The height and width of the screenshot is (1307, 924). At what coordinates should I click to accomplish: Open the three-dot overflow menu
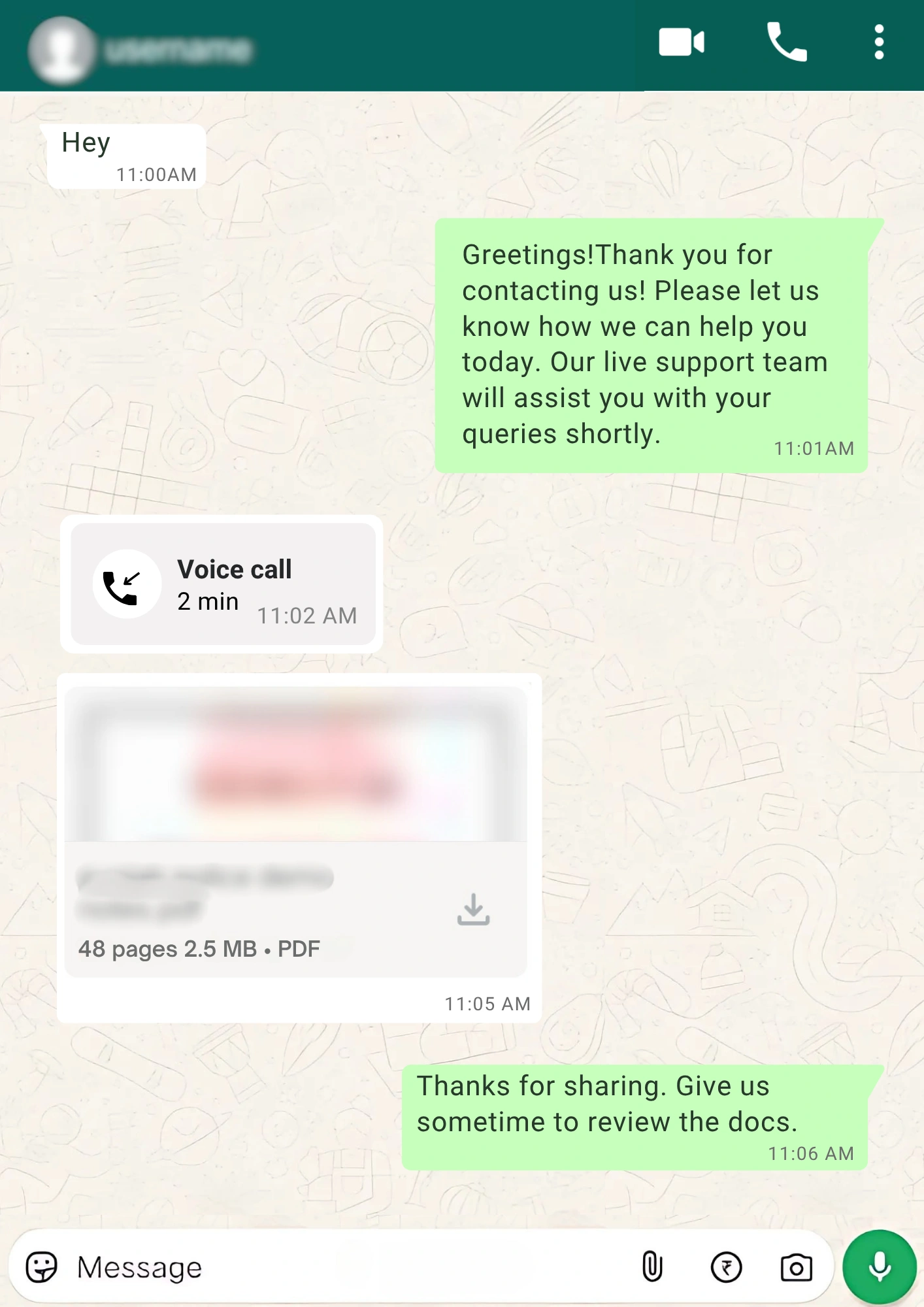[x=879, y=43]
